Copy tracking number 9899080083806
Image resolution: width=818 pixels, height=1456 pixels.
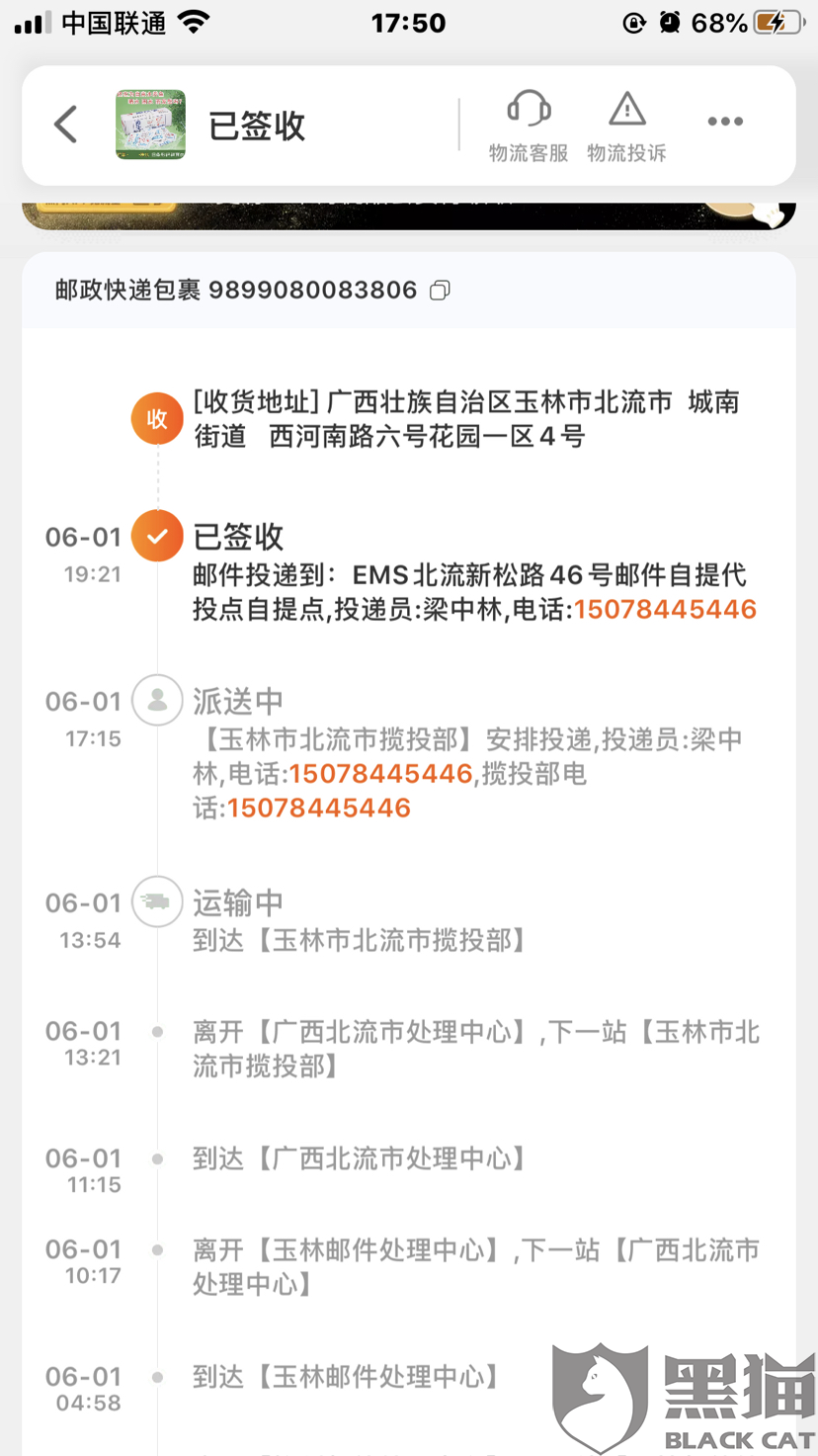pos(441,291)
